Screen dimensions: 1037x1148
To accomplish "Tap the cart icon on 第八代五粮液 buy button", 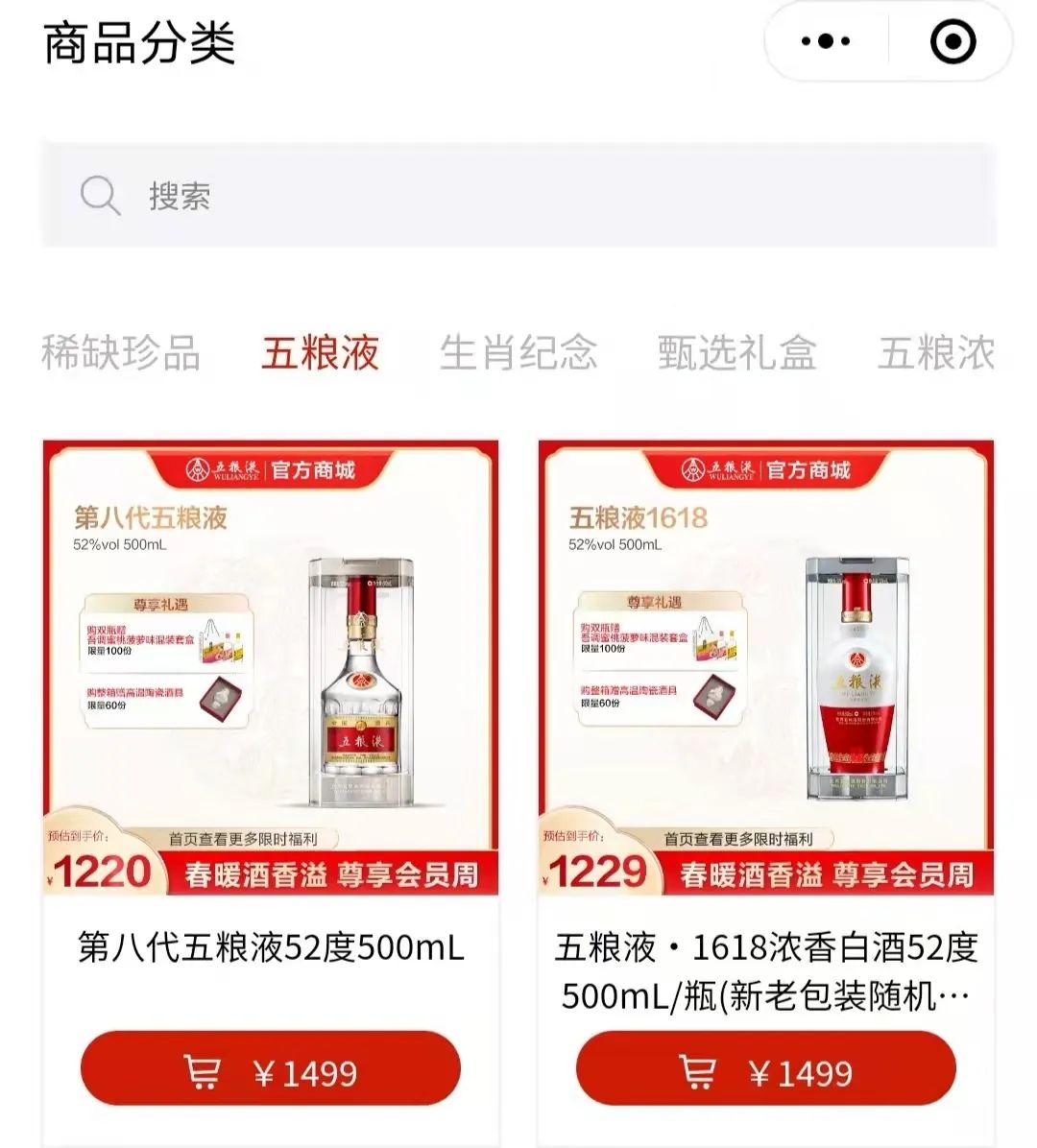I will coord(204,1068).
